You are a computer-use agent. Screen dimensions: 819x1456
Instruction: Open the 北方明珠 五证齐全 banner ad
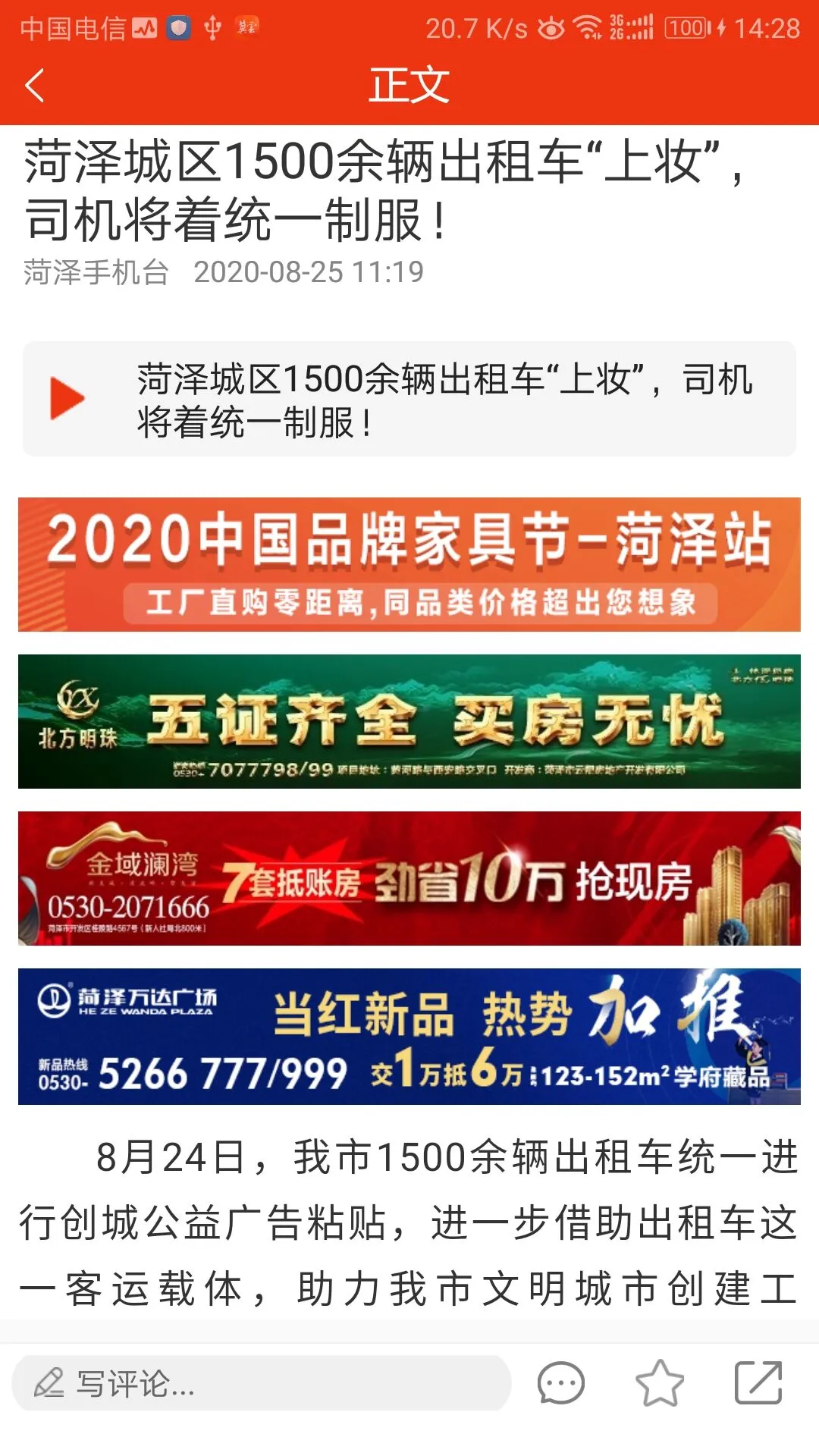(x=409, y=721)
